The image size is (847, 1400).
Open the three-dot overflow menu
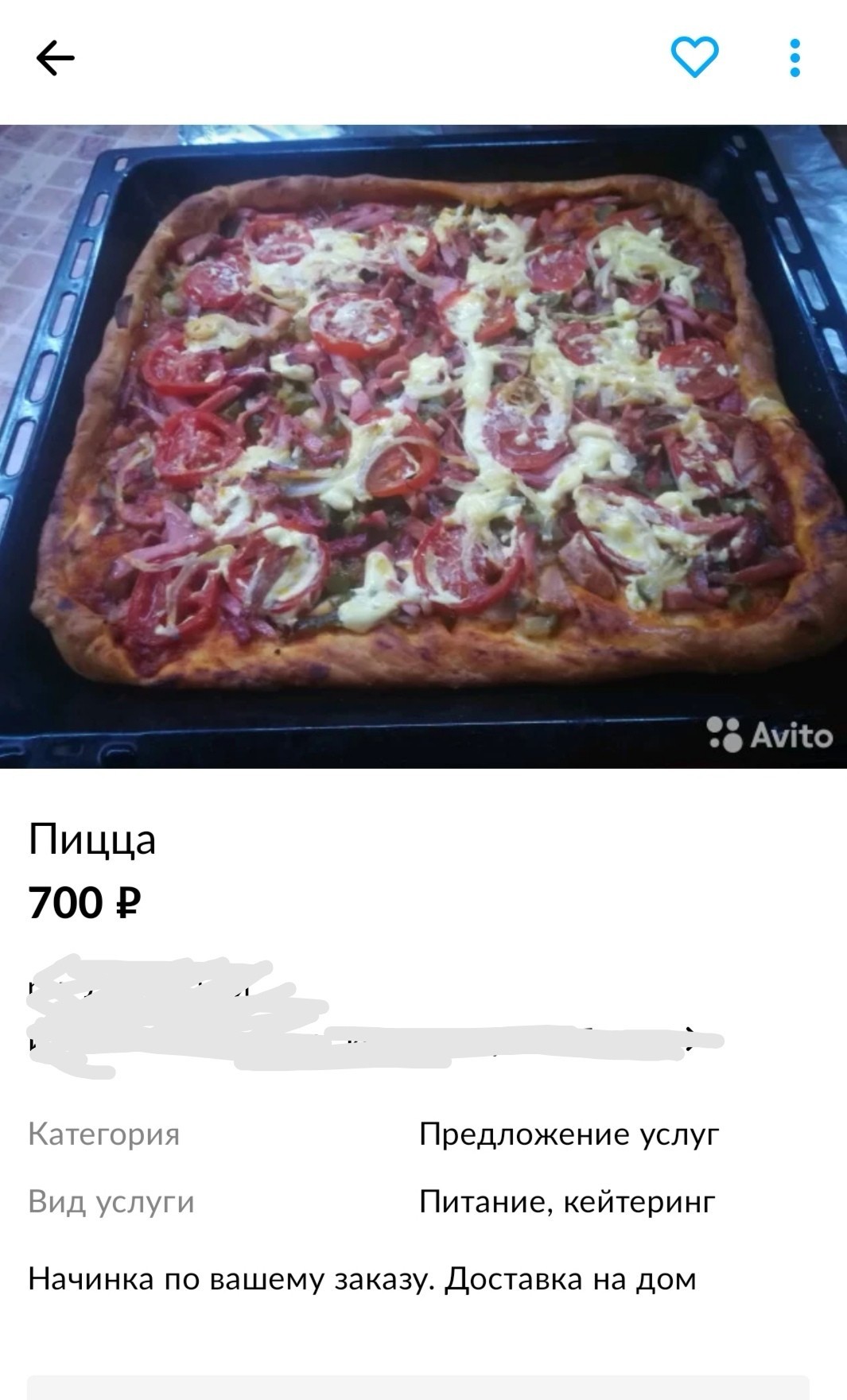795,58
